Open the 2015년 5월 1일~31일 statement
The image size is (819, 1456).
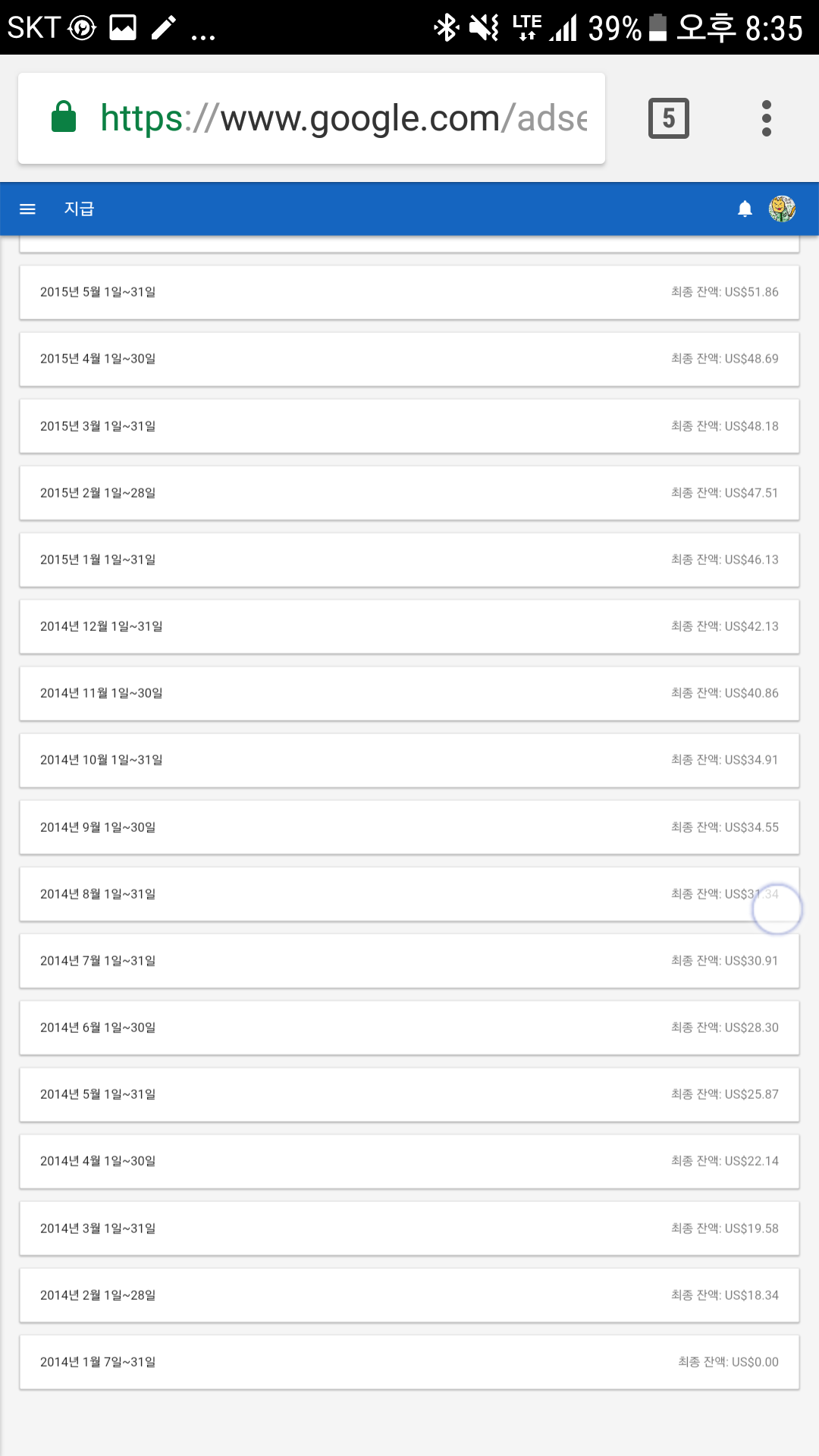tap(409, 292)
